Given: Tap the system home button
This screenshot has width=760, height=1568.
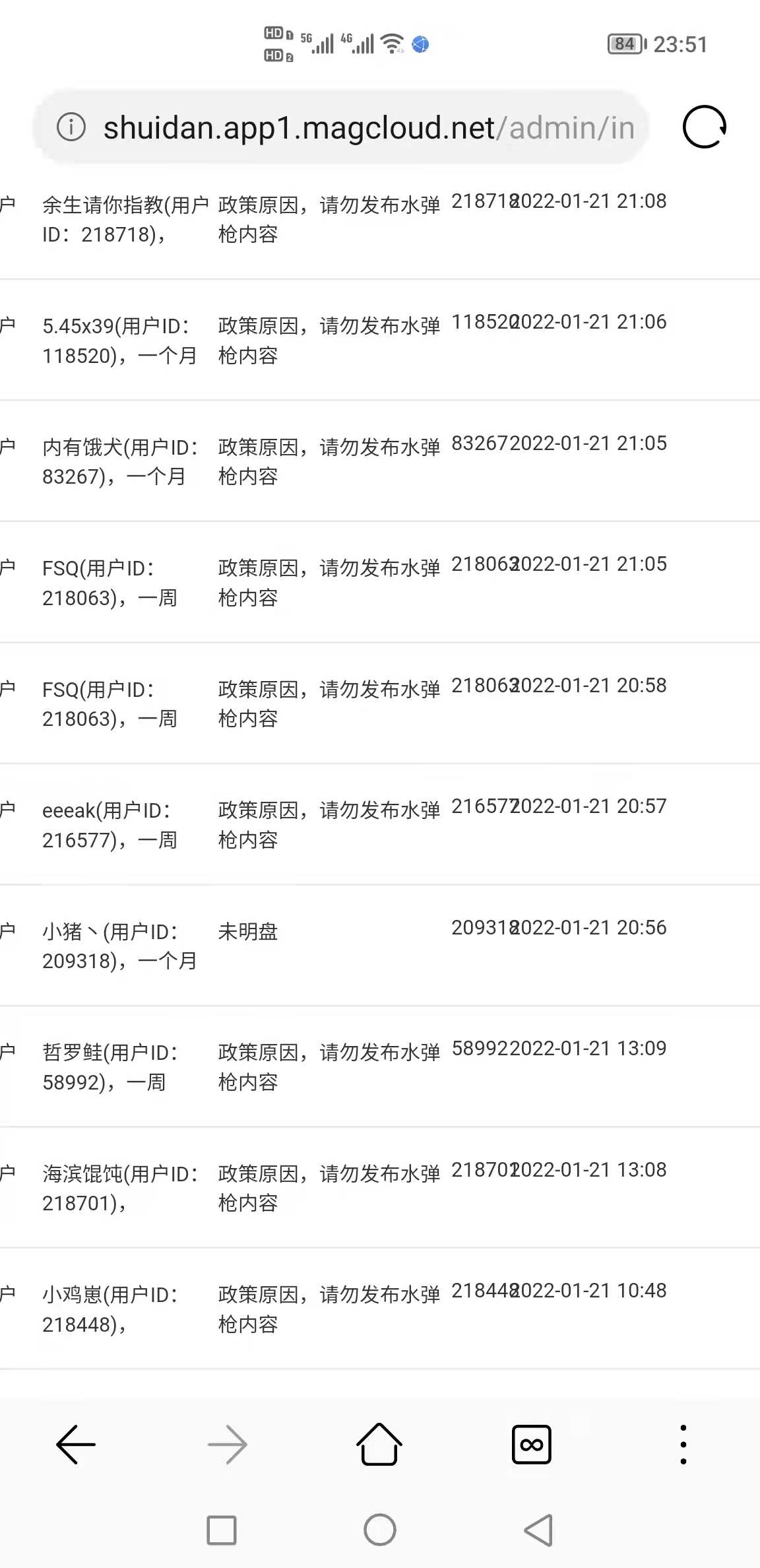Looking at the screenshot, I should tap(380, 1530).
